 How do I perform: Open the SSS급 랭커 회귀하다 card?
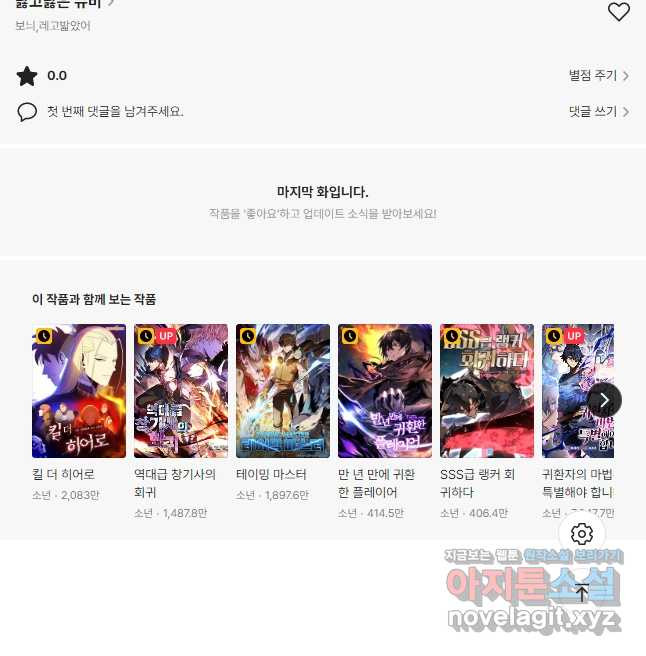(x=487, y=391)
